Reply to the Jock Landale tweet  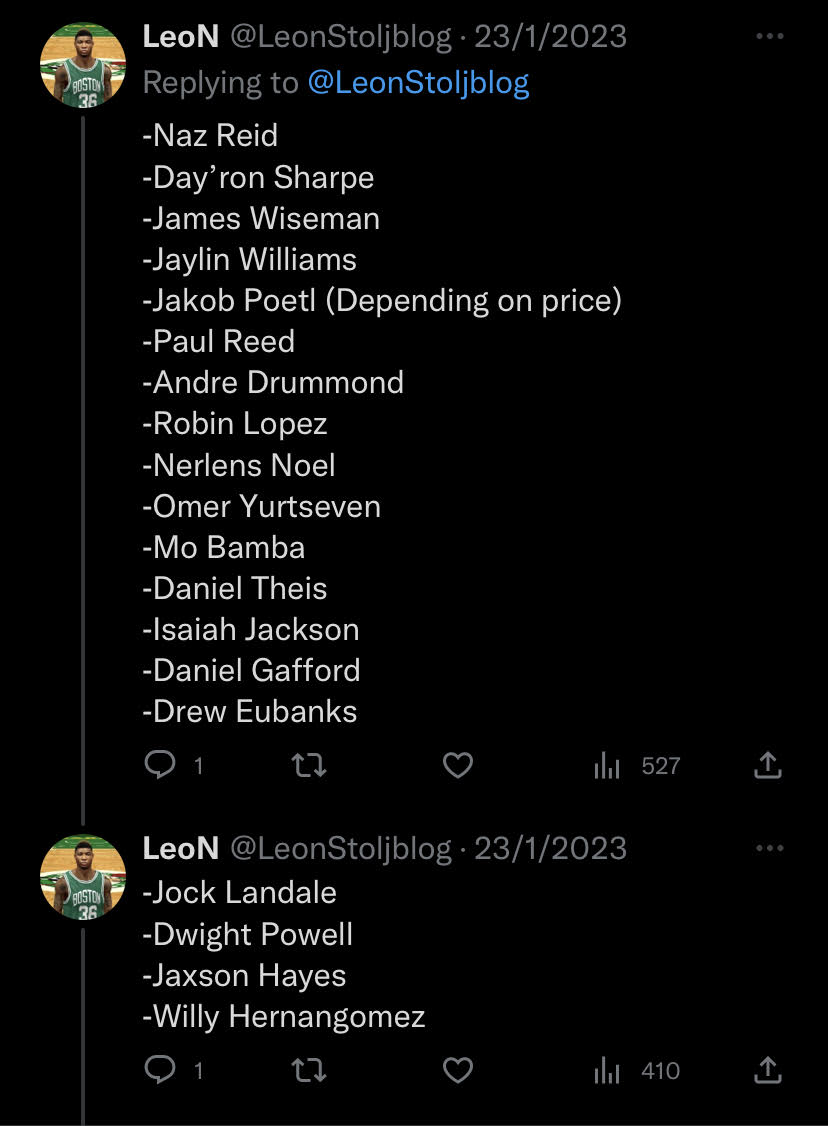[160, 1071]
